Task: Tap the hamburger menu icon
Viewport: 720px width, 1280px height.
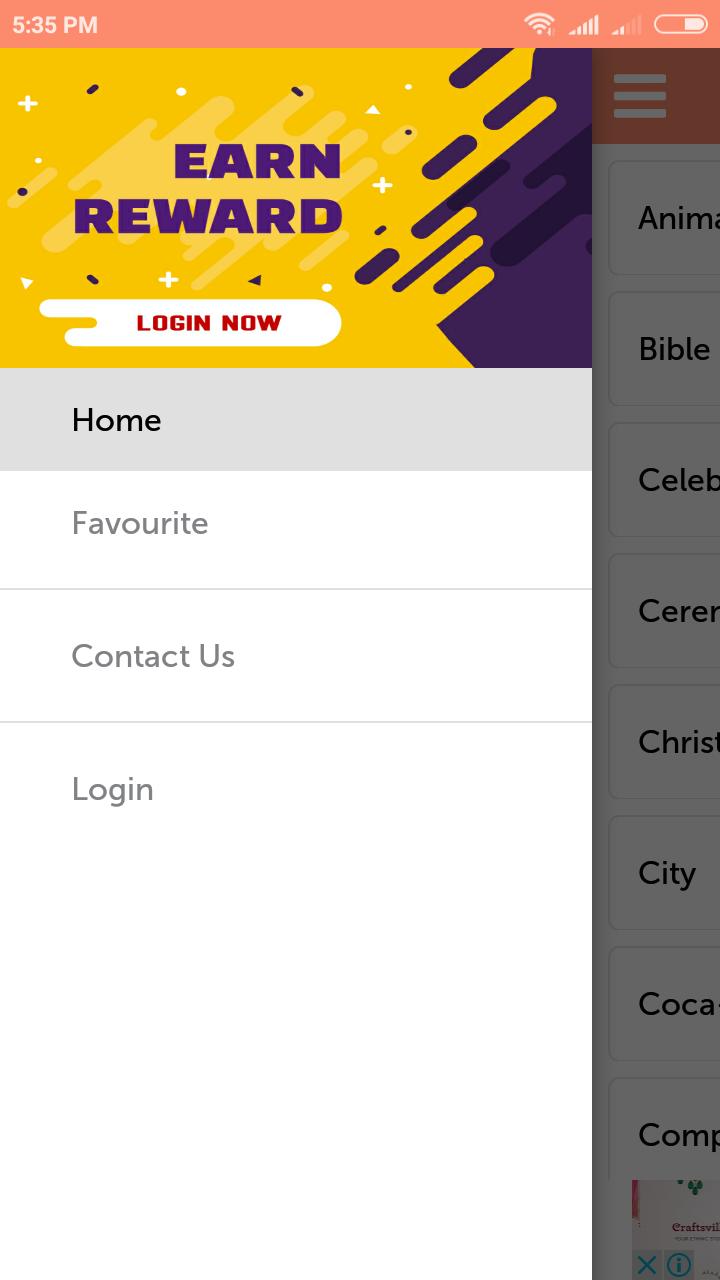Action: 640,96
